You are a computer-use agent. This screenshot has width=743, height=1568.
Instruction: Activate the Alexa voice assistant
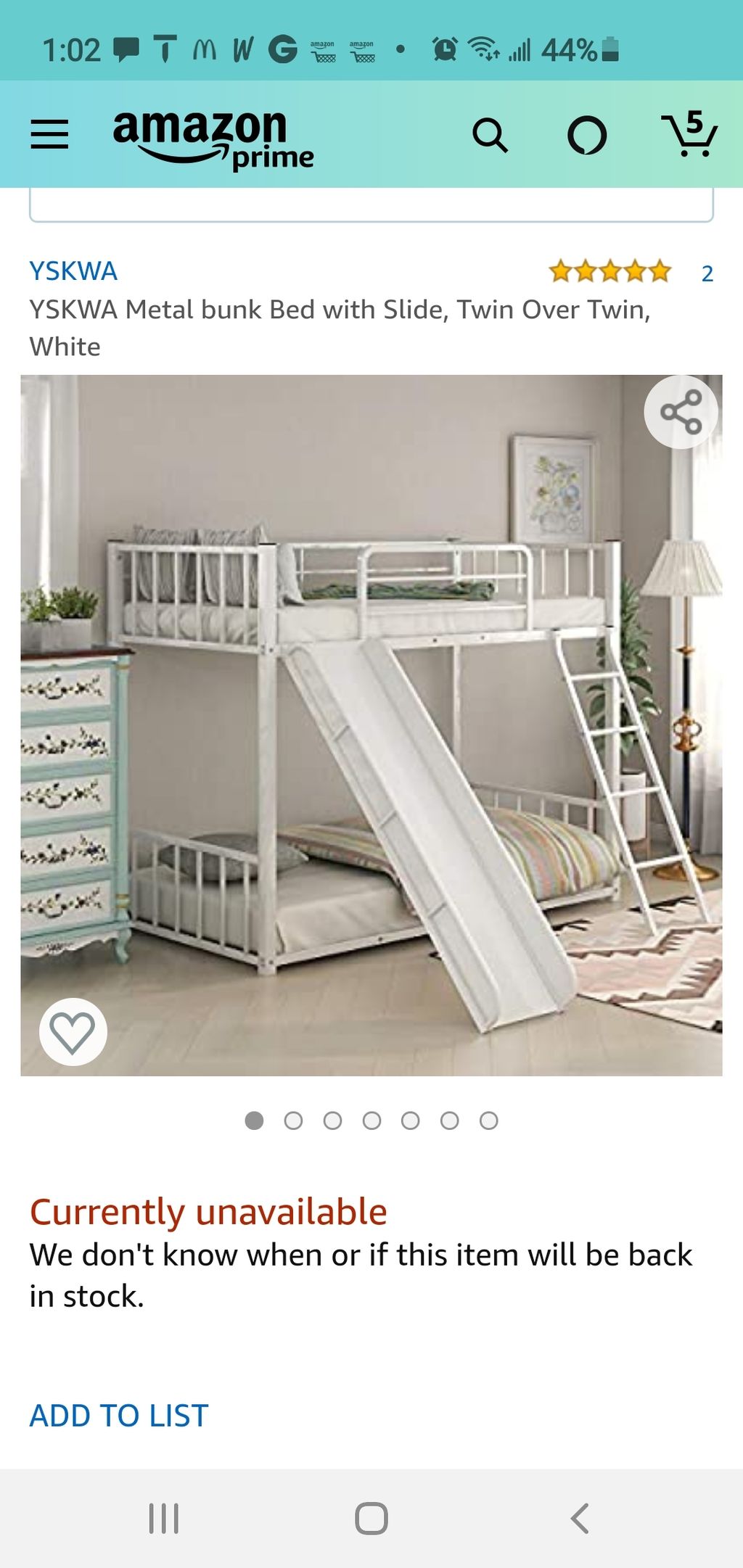[586, 135]
